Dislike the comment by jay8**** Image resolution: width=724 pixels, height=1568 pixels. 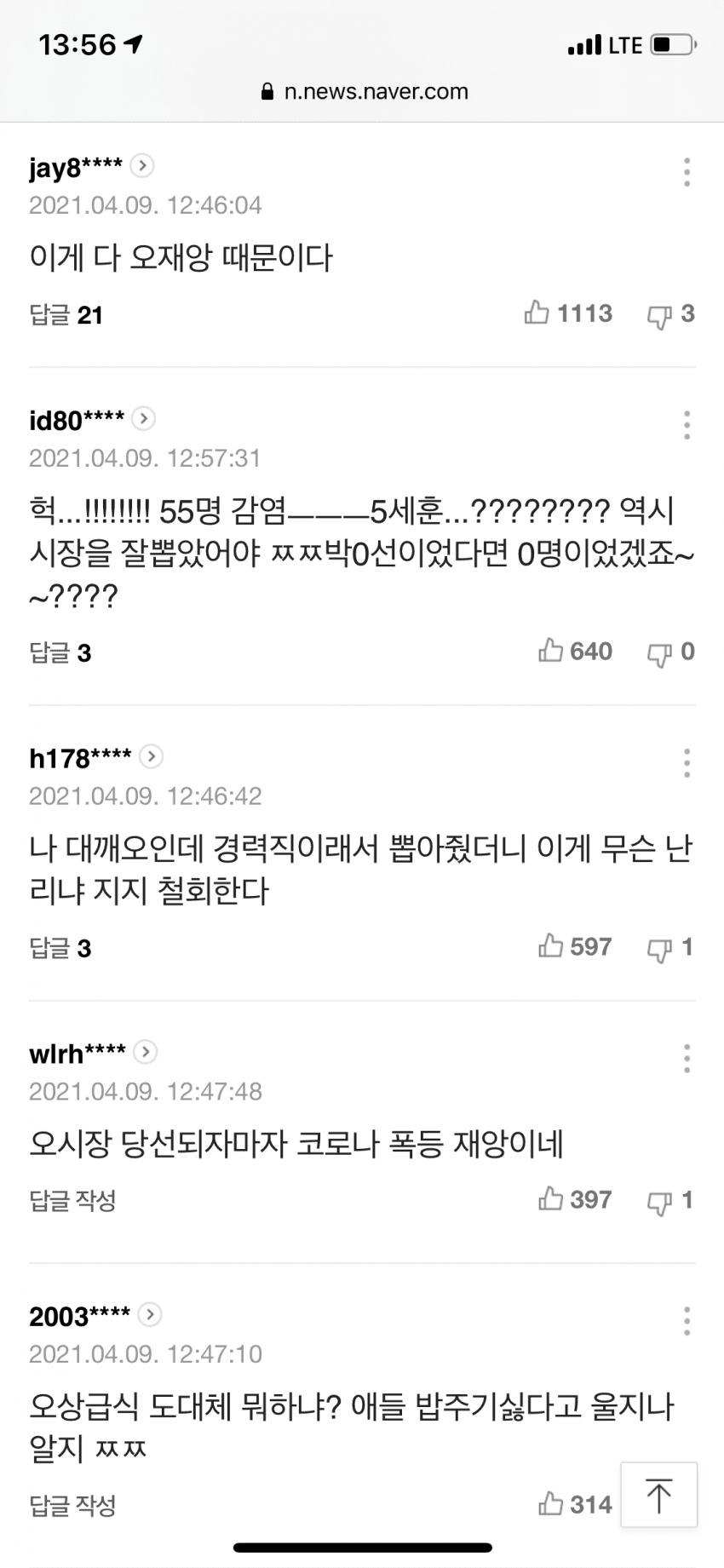pos(659,316)
